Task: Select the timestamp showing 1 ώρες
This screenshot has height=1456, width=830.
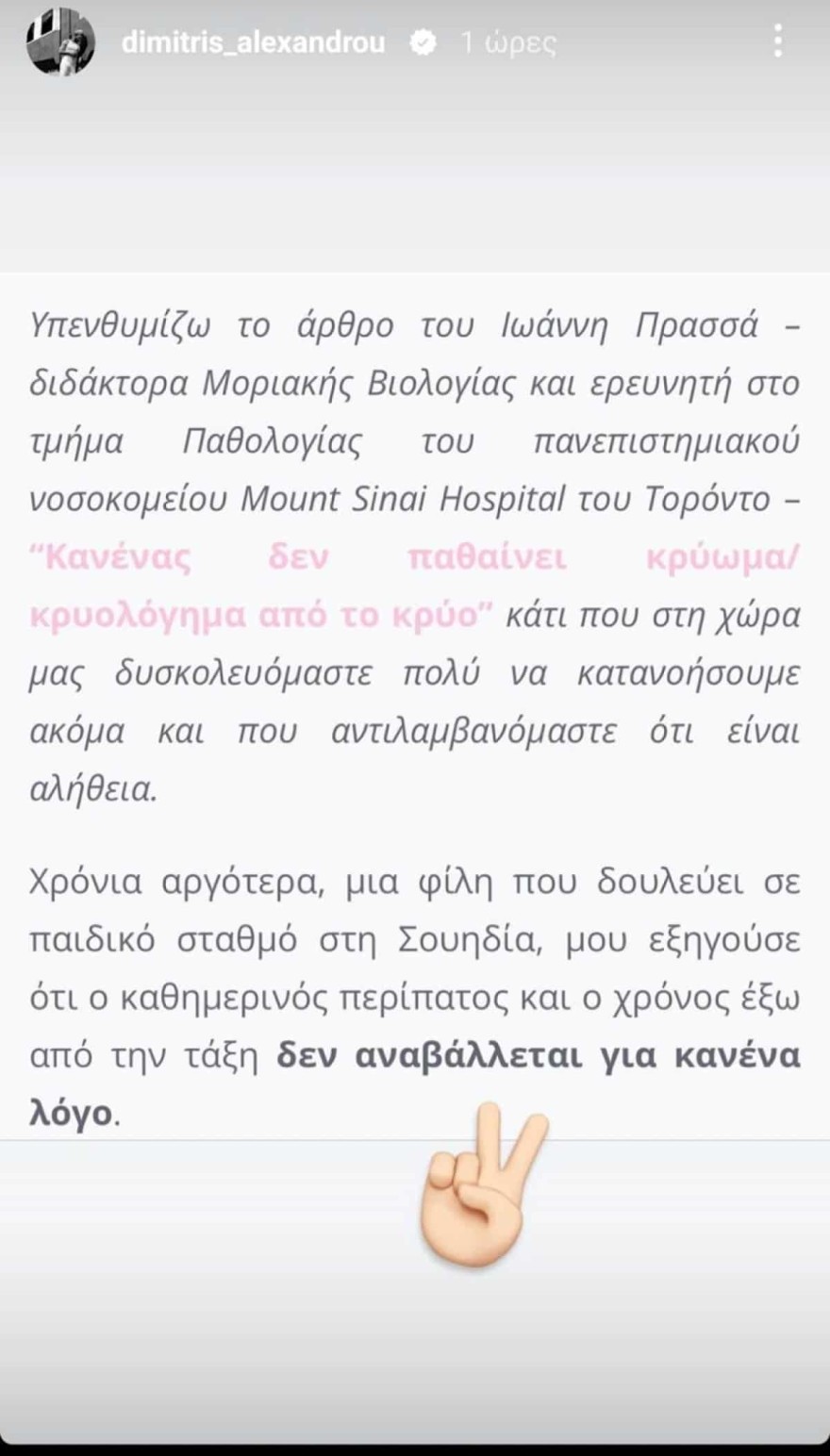Action: (506, 41)
